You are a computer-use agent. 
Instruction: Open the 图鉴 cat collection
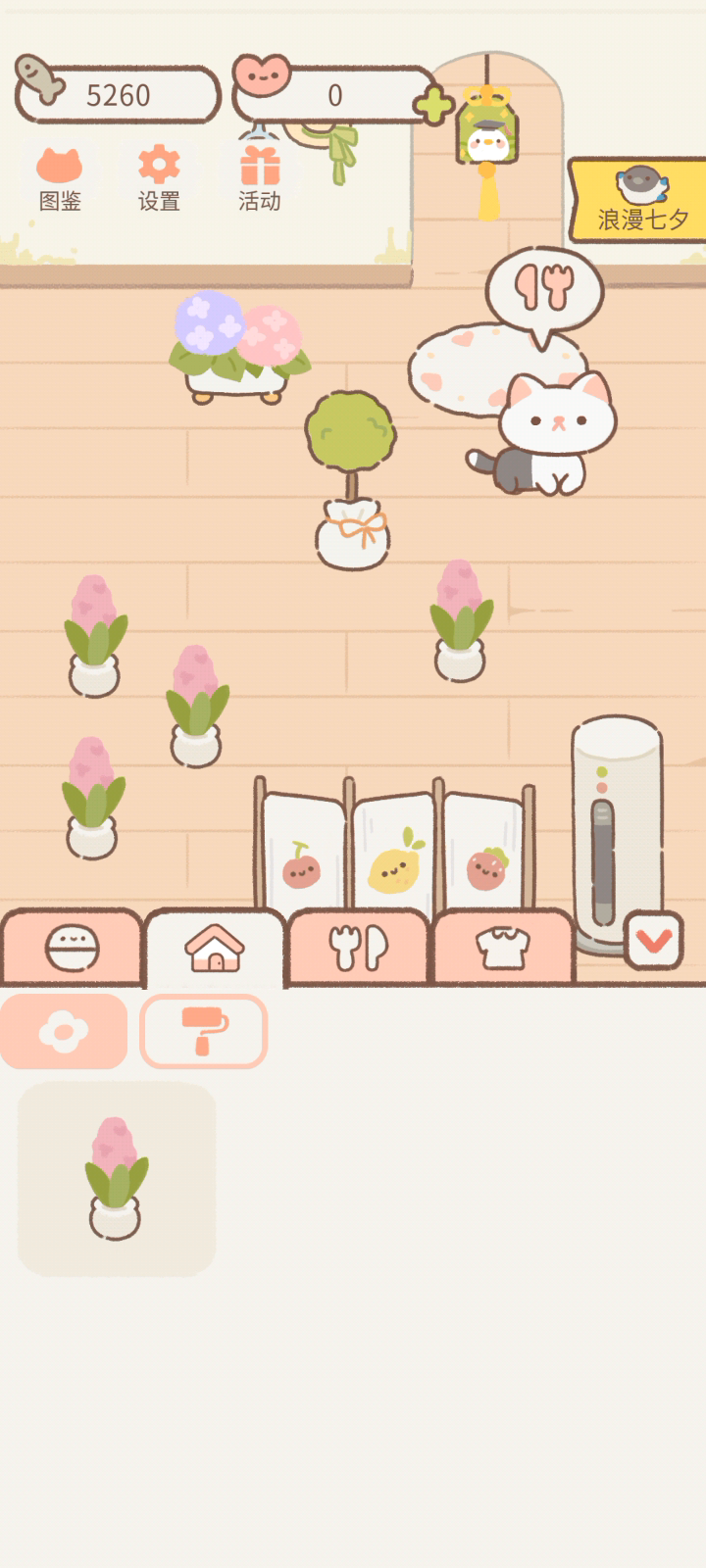(60, 178)
